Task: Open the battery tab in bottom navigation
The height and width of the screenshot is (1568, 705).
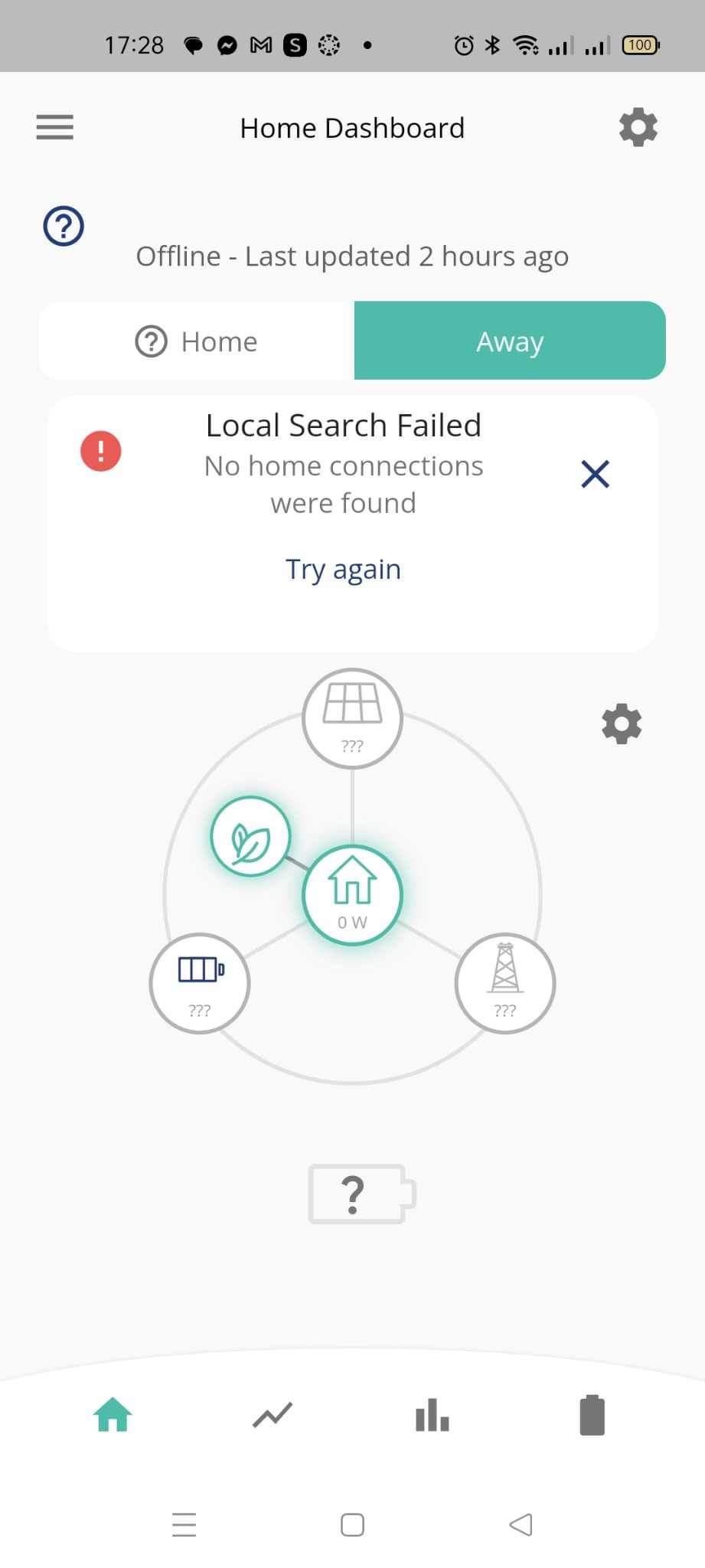Action: point(592,1414)
